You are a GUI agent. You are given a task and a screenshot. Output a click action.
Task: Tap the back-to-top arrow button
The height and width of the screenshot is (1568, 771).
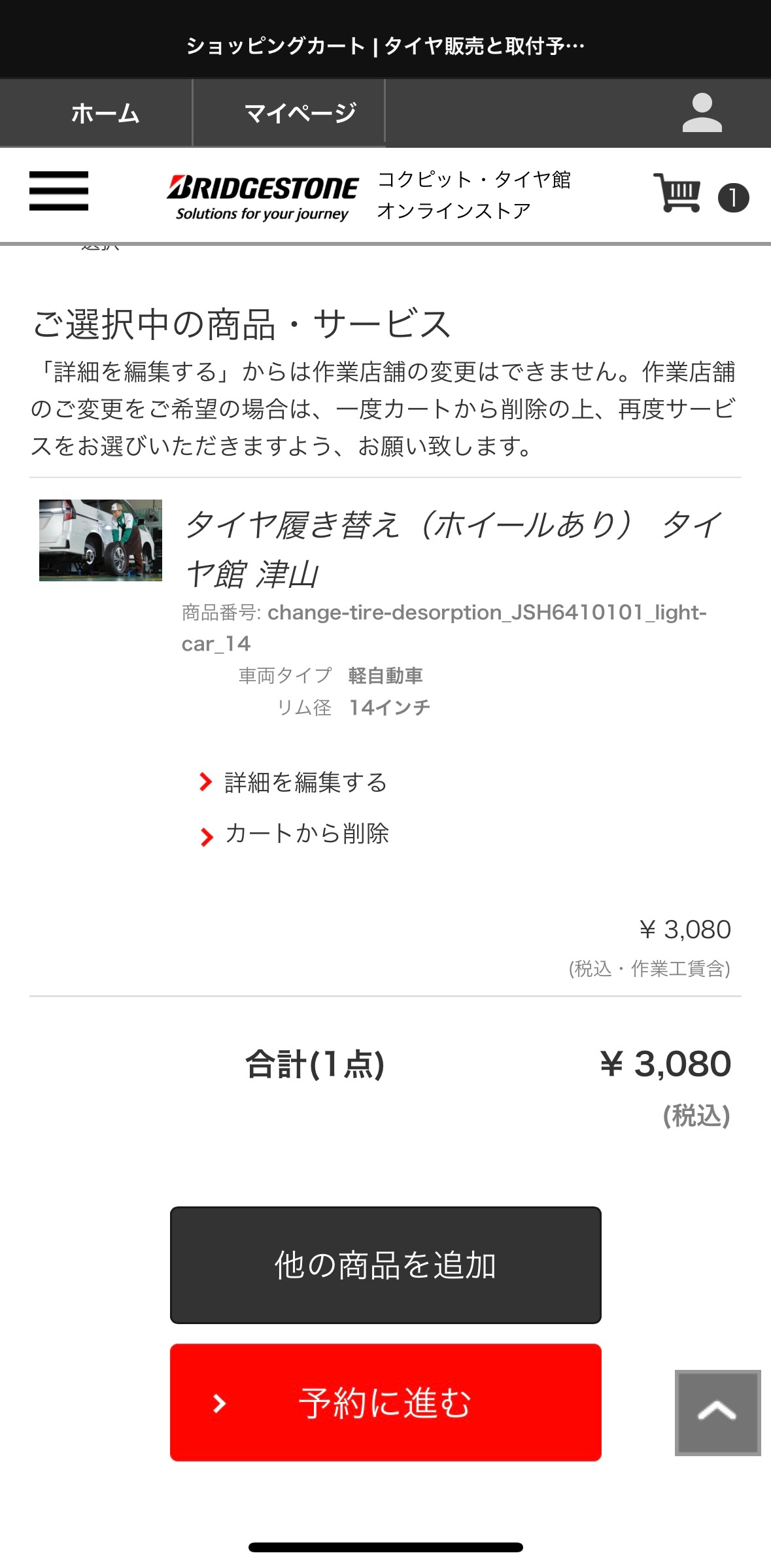[x=717, y=1412]
